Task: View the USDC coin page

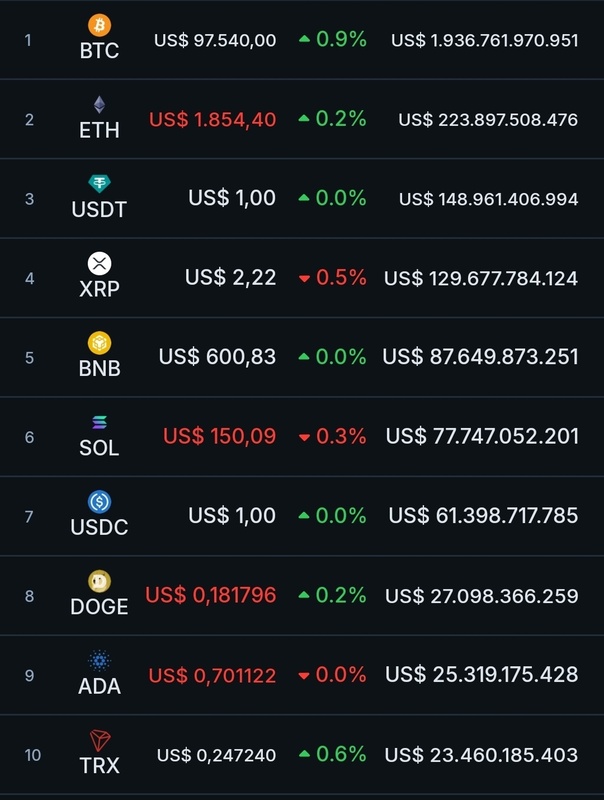Action: click(x=99, y=516)
